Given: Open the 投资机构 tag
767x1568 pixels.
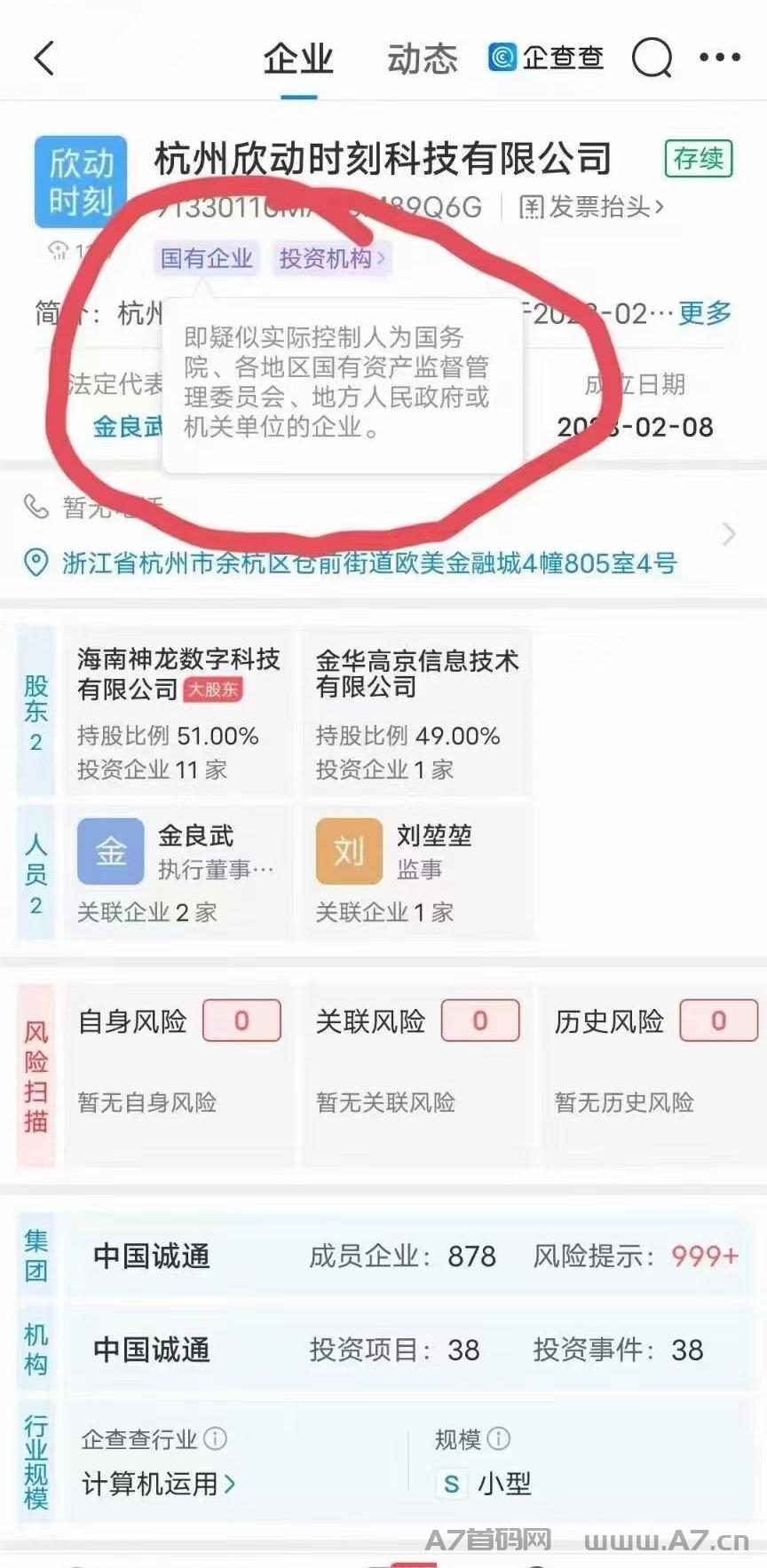Looking at the screenshot, I should pos(332,258).
